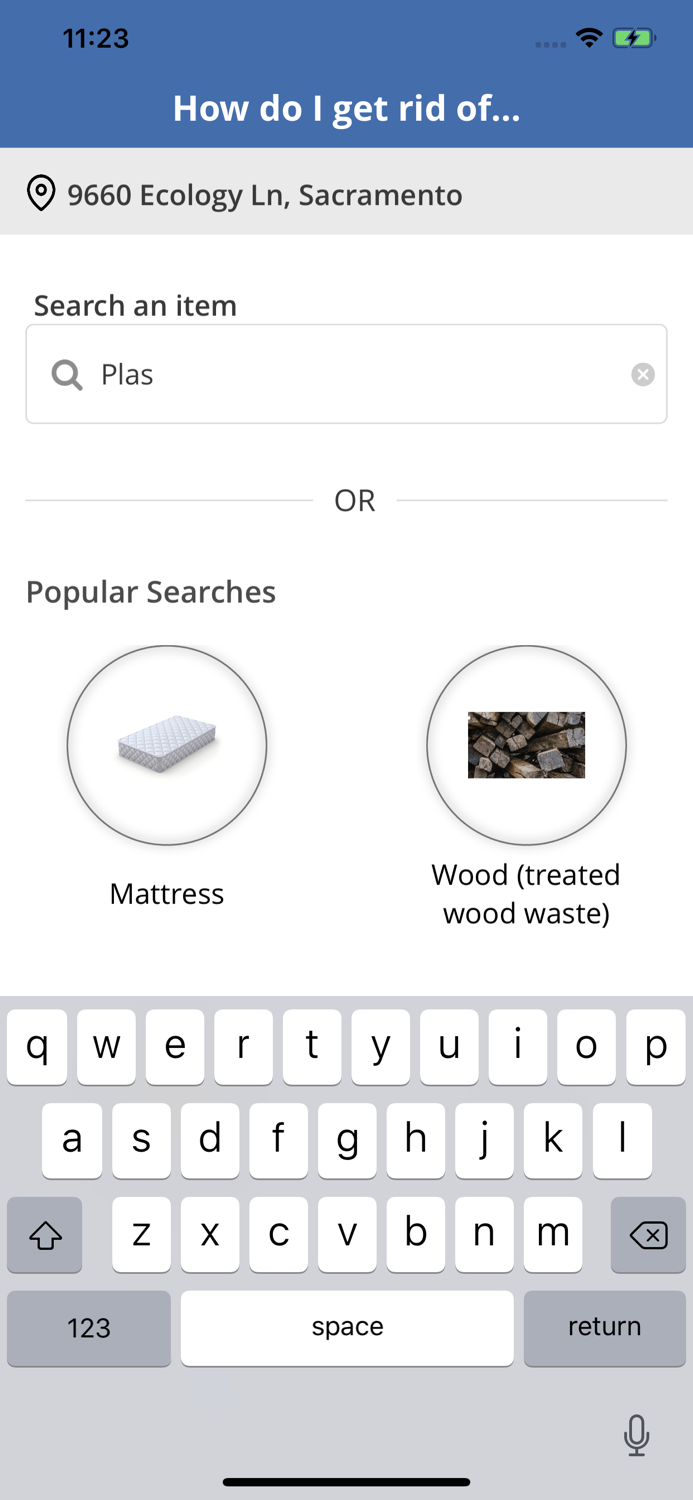Change the 9660 Ecology Ln address
The width and height of the screenshot is (693, 1500).
(x=264, y=194)
